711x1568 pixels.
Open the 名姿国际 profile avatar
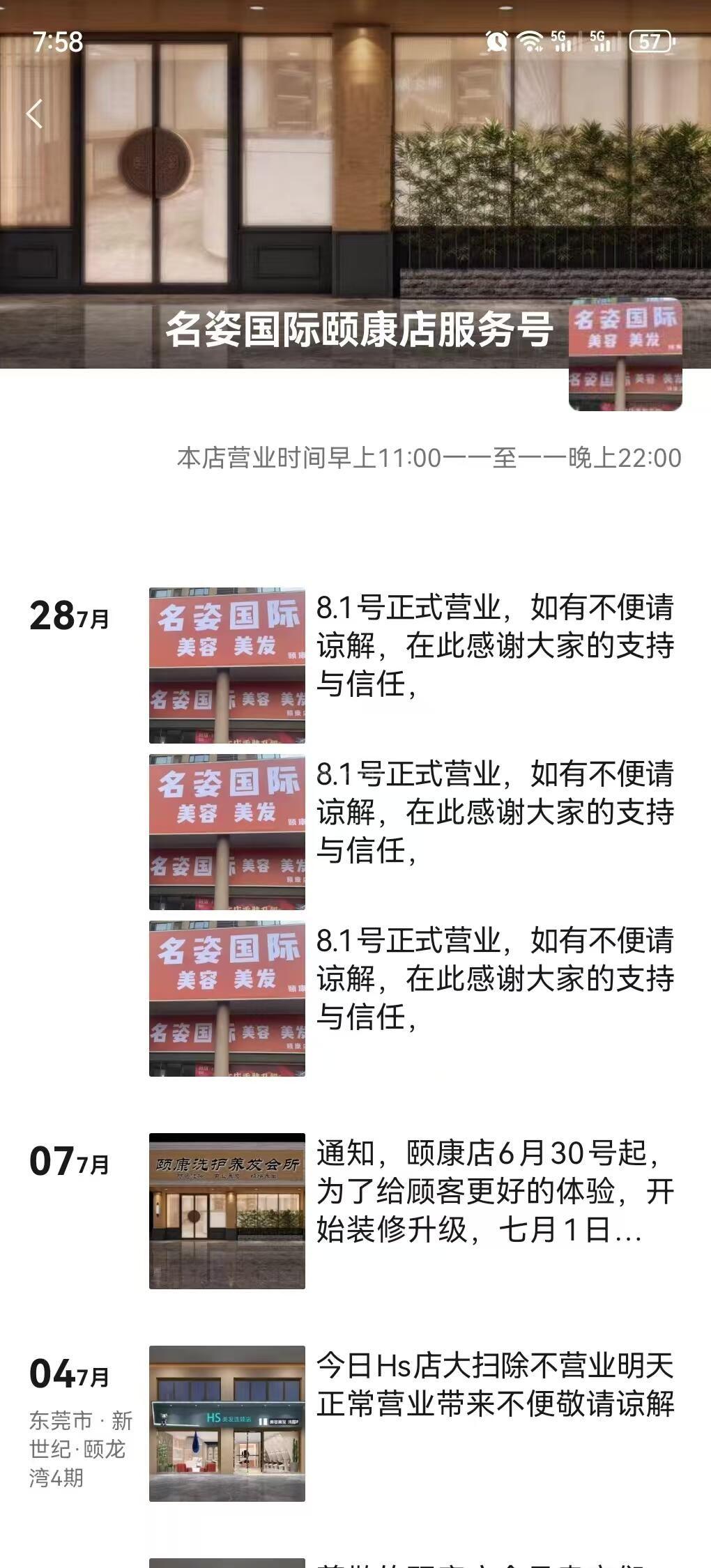pos(625,355)
